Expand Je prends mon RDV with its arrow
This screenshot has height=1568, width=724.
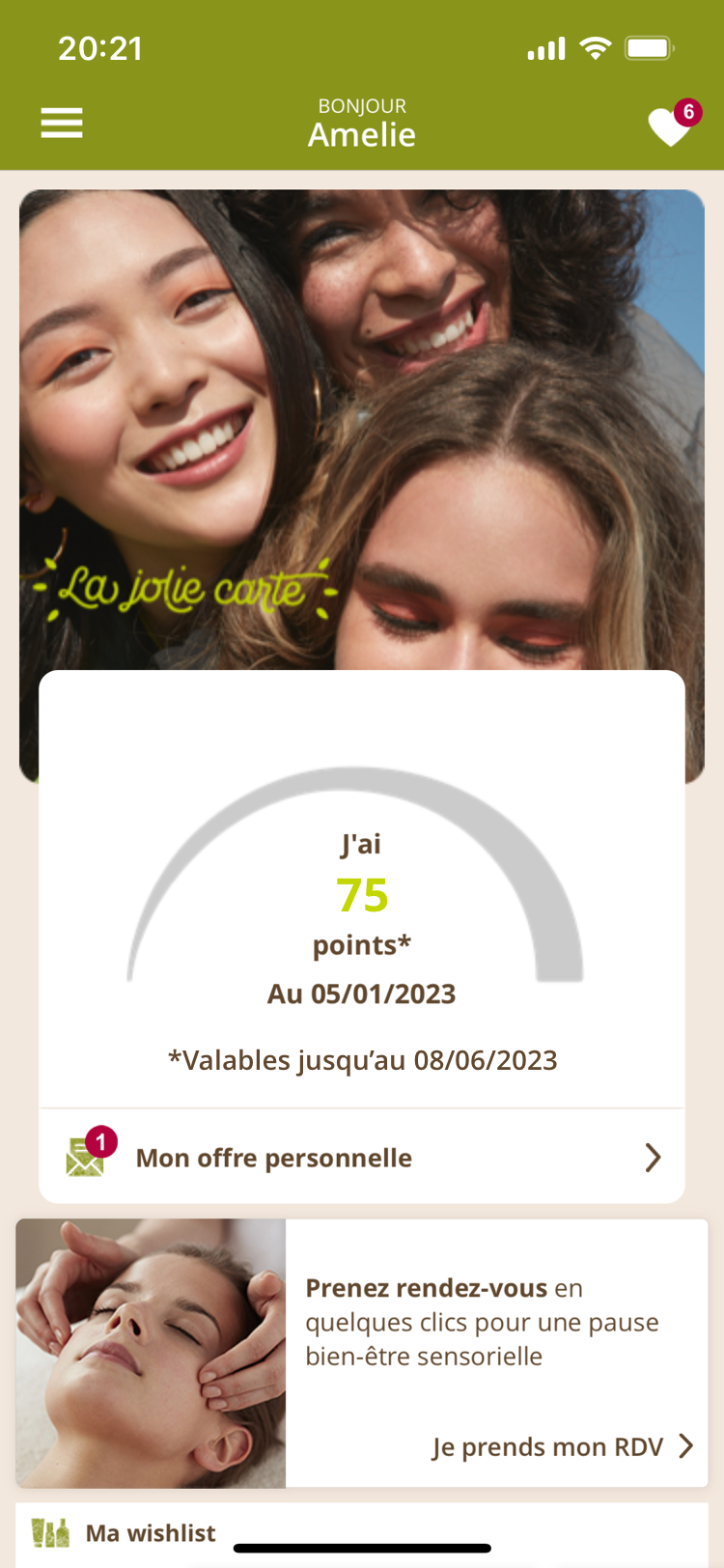[x=687, y=1446]
